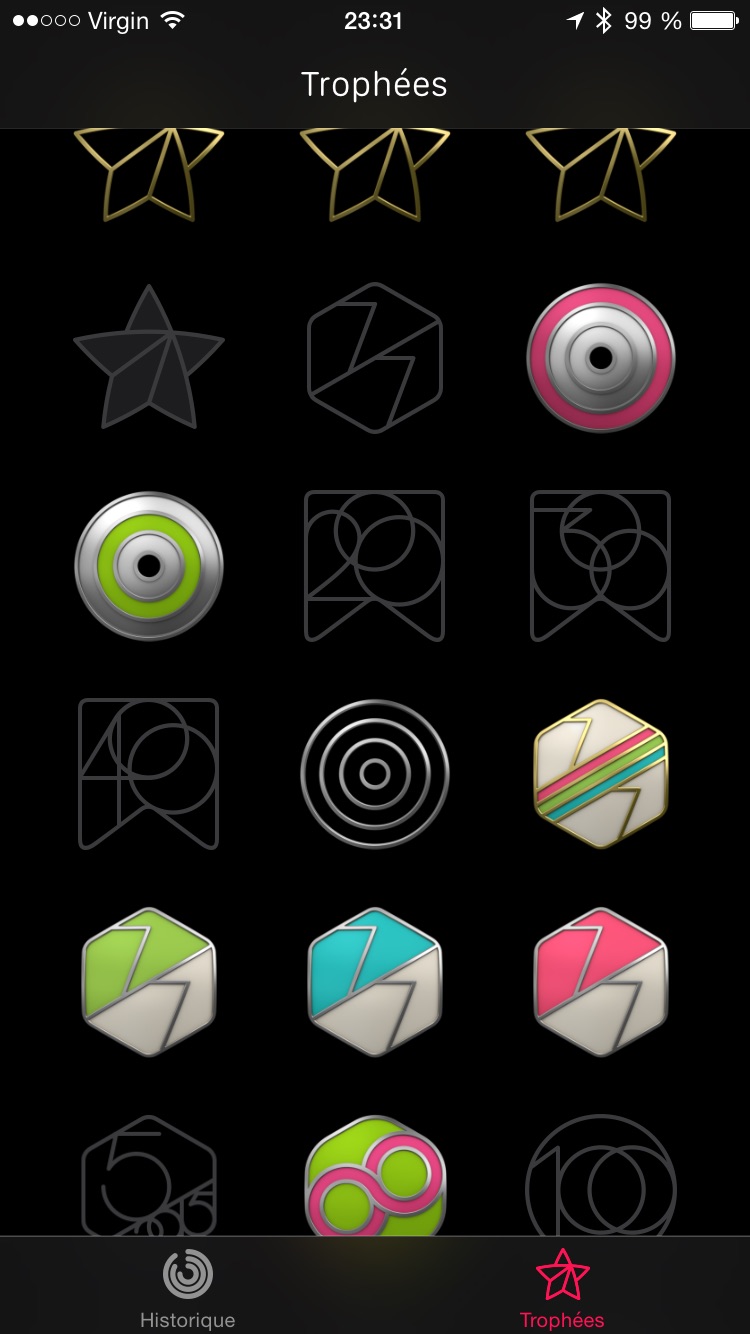The width and height of the screenshot is (750, 1334).
Task: View the locked outlined hexagon trophy
Action: coord(375,358)
